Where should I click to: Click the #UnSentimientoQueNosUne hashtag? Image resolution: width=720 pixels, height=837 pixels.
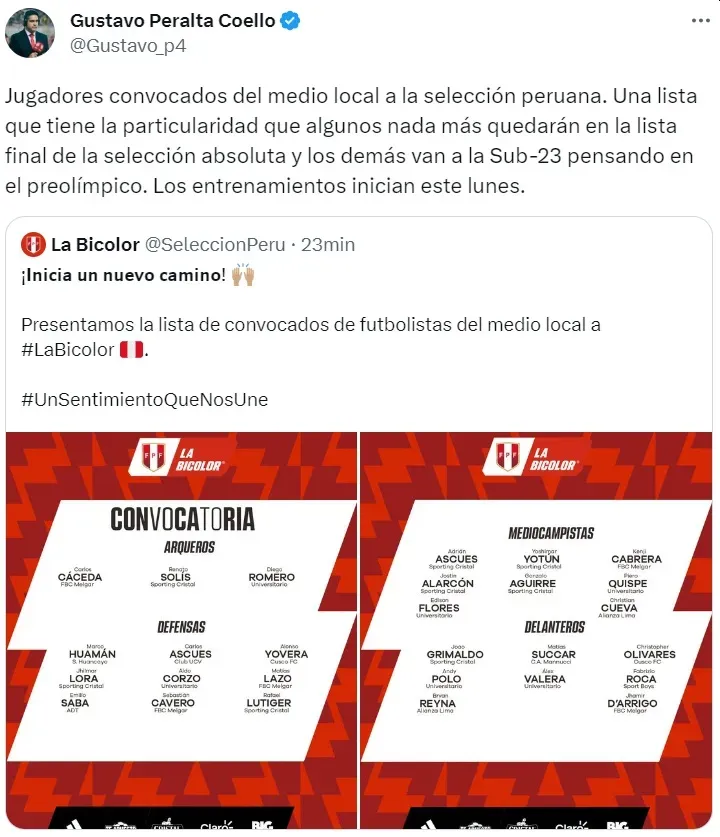tap(145, 399)
